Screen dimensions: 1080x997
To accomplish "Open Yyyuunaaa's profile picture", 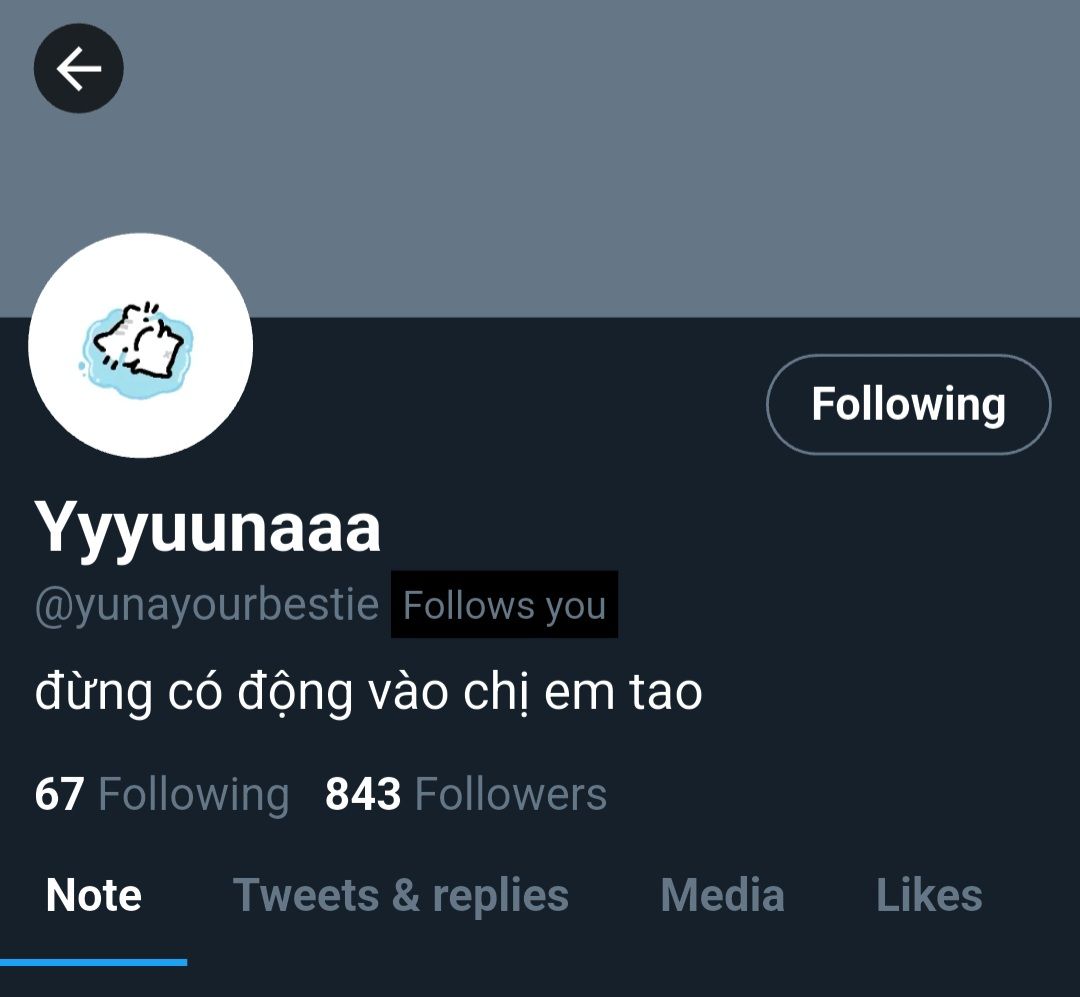I will pos(140,345).
